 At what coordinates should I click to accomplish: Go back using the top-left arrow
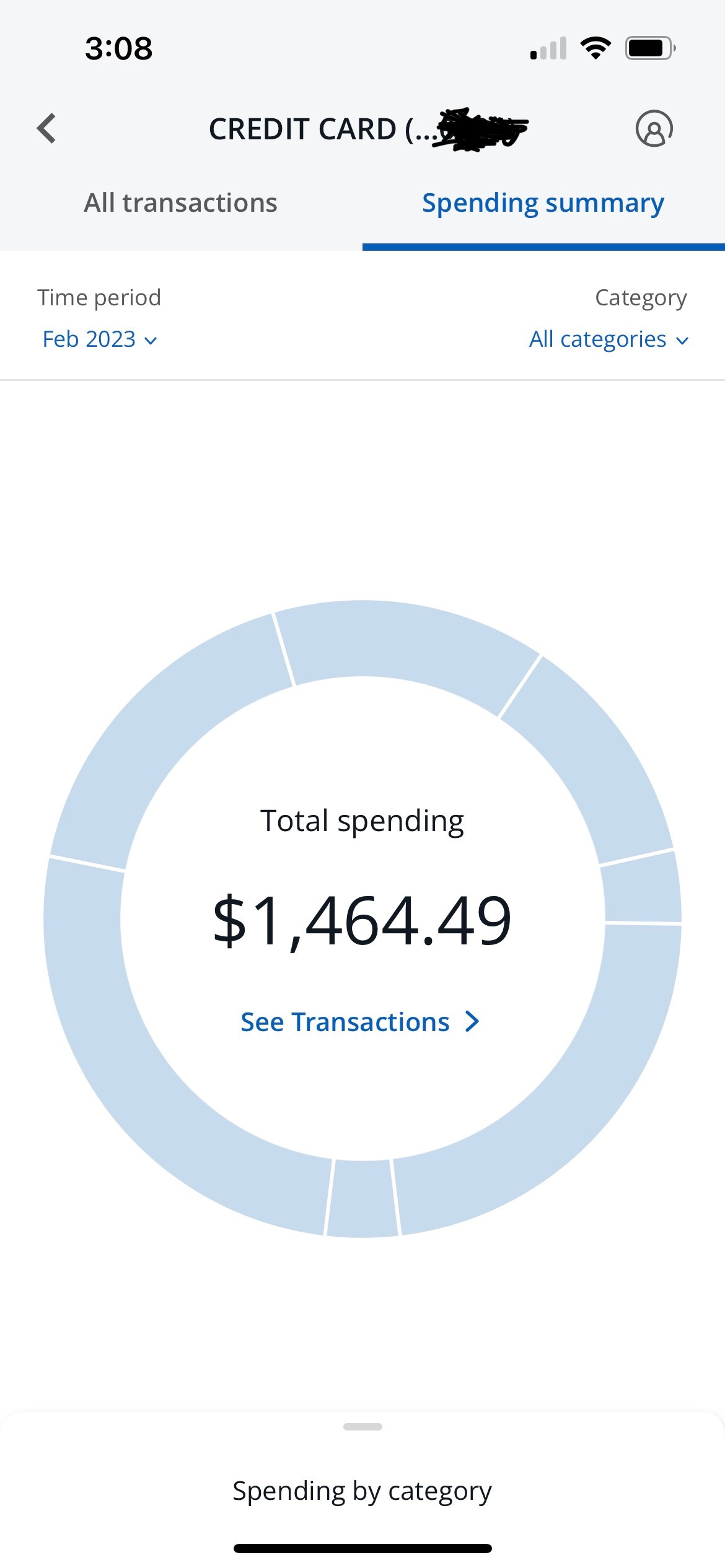(x=46, y=129)
